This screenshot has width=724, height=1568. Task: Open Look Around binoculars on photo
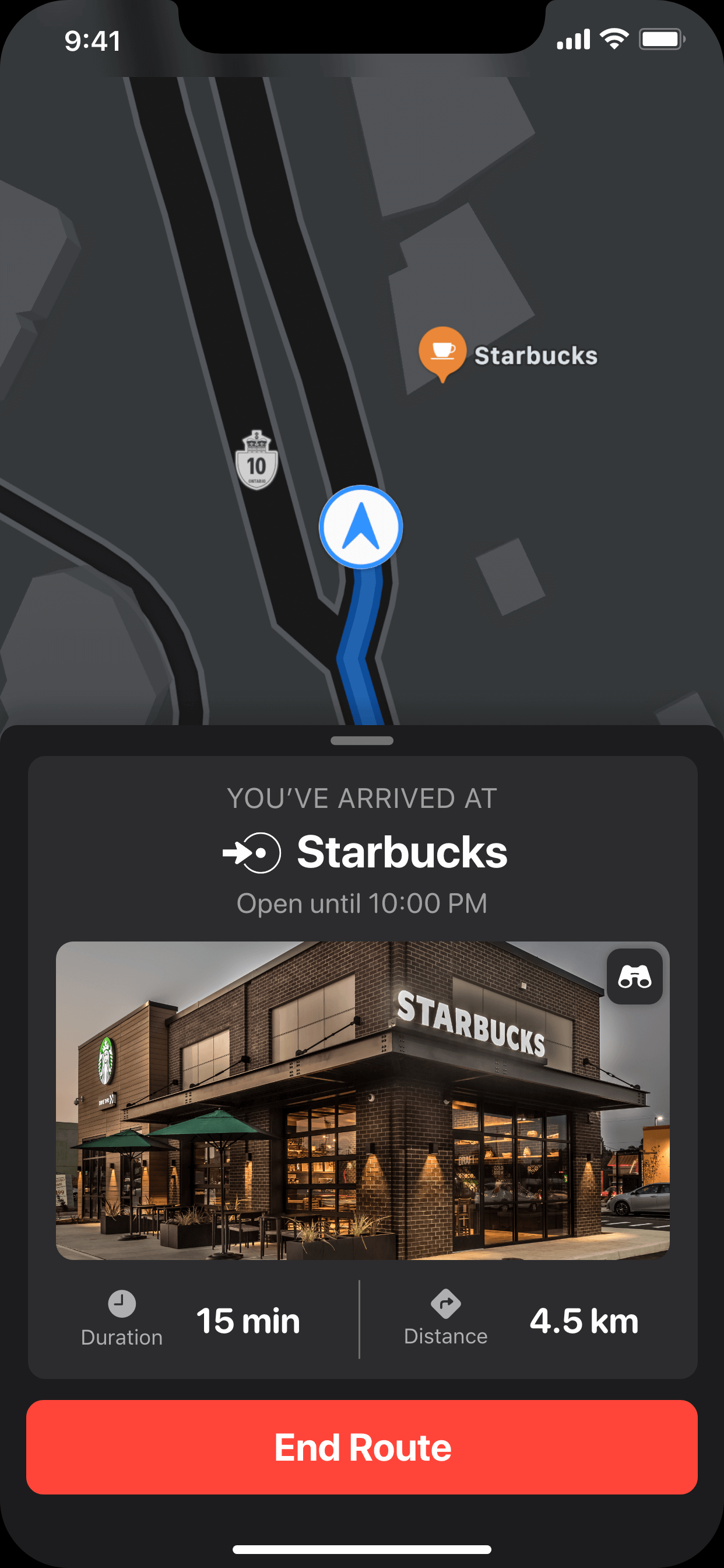pos(634,977)
